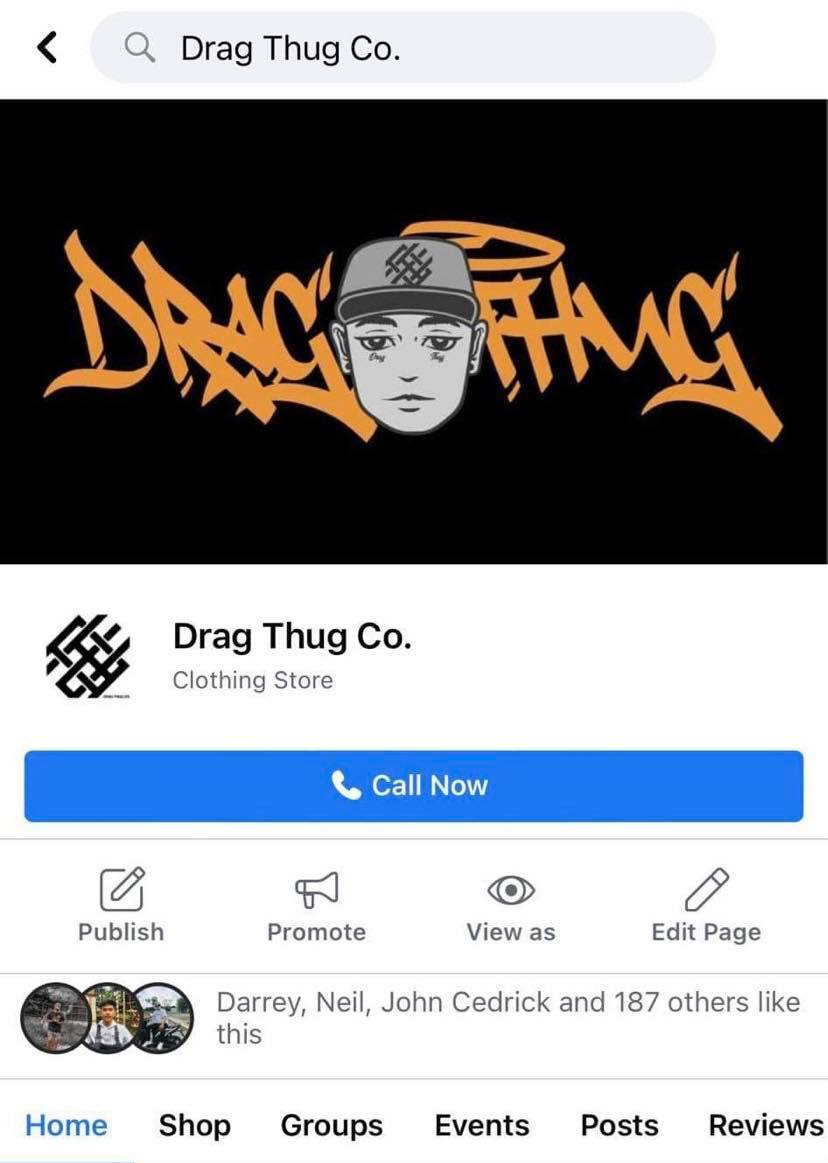Select View as
828x1163 pixels.
pyautogui.click(x=510, y=905)
